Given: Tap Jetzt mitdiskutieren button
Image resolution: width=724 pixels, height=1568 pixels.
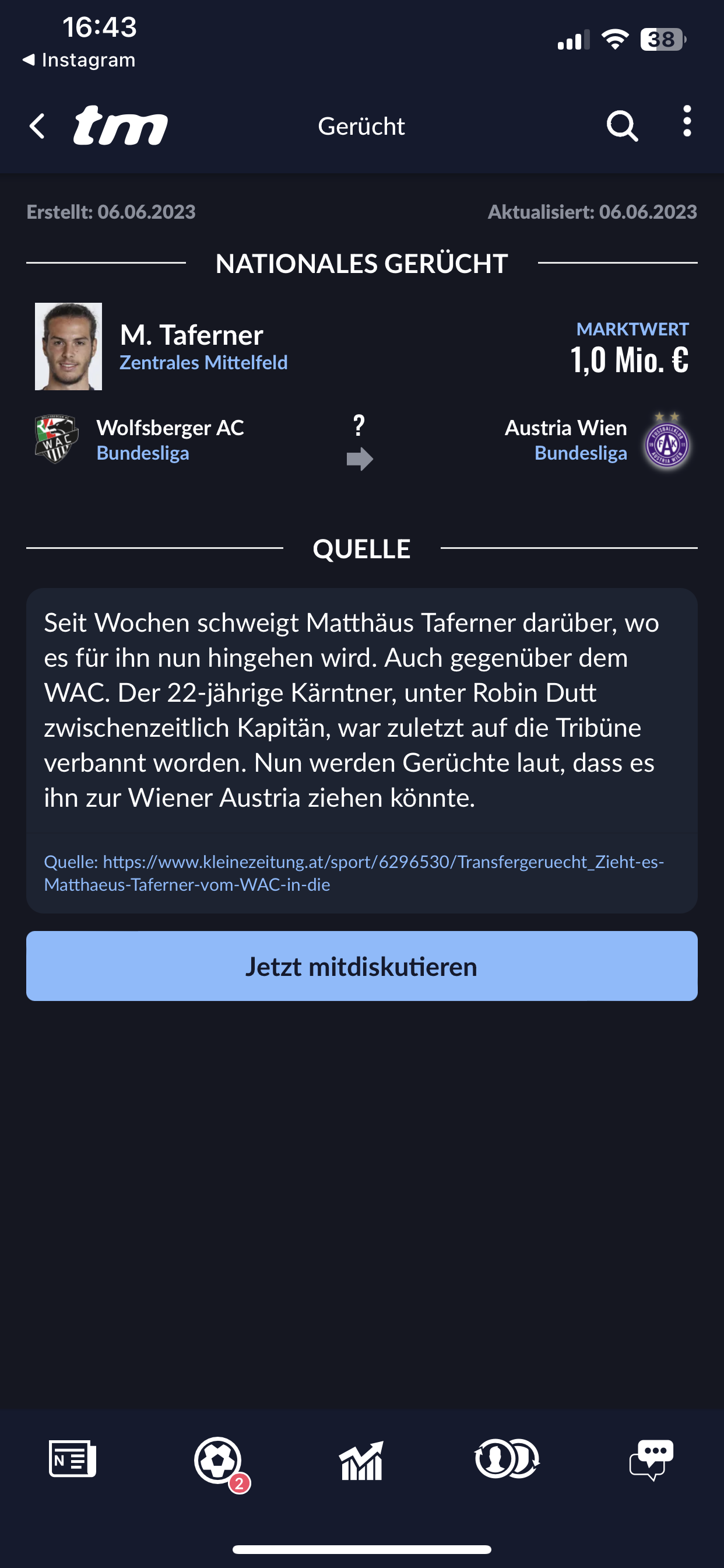Looking at the screenshot, I should tap(362, 966).
